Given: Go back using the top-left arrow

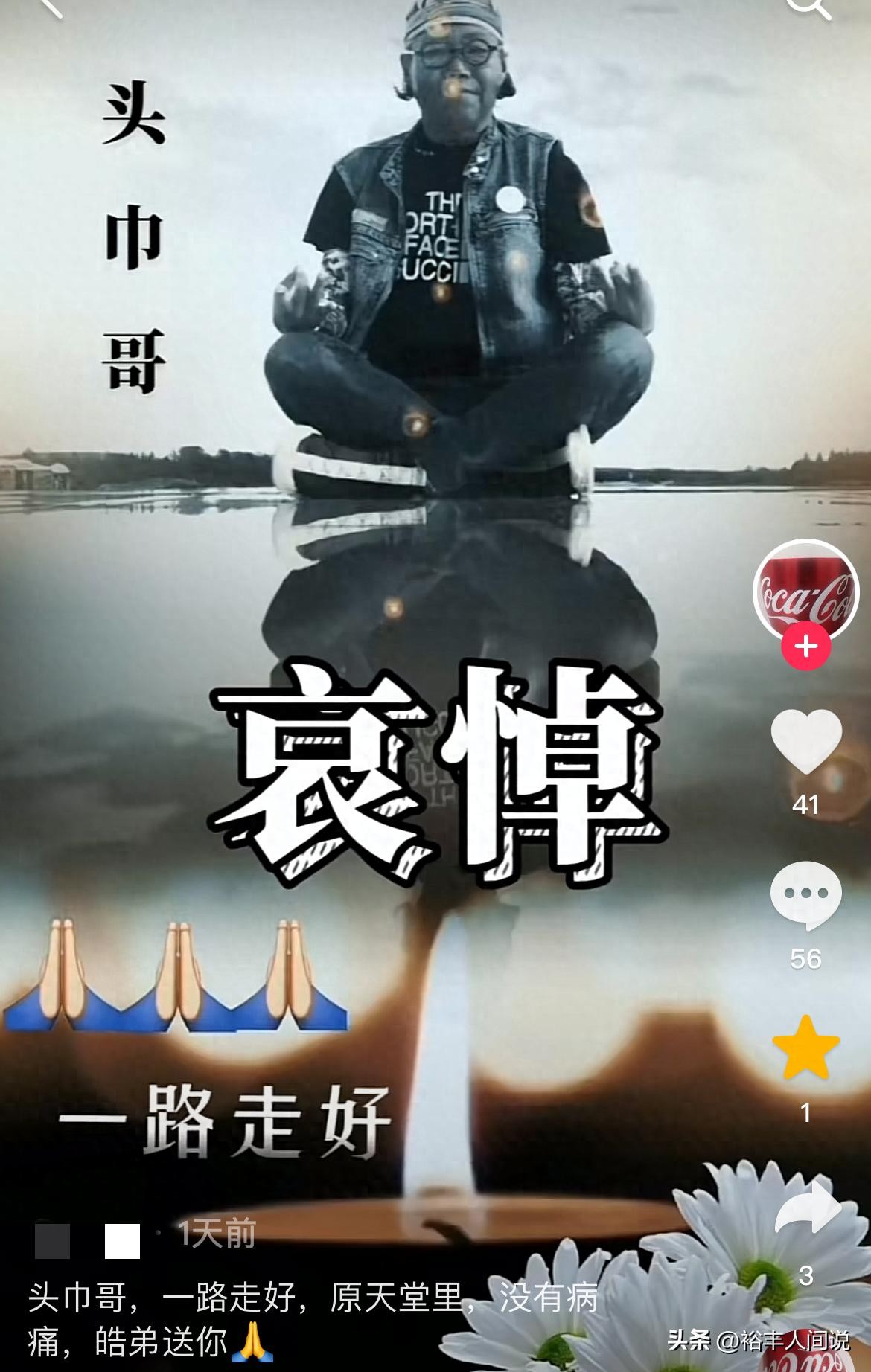Looking at the screenshot, I should click(49, 6).
